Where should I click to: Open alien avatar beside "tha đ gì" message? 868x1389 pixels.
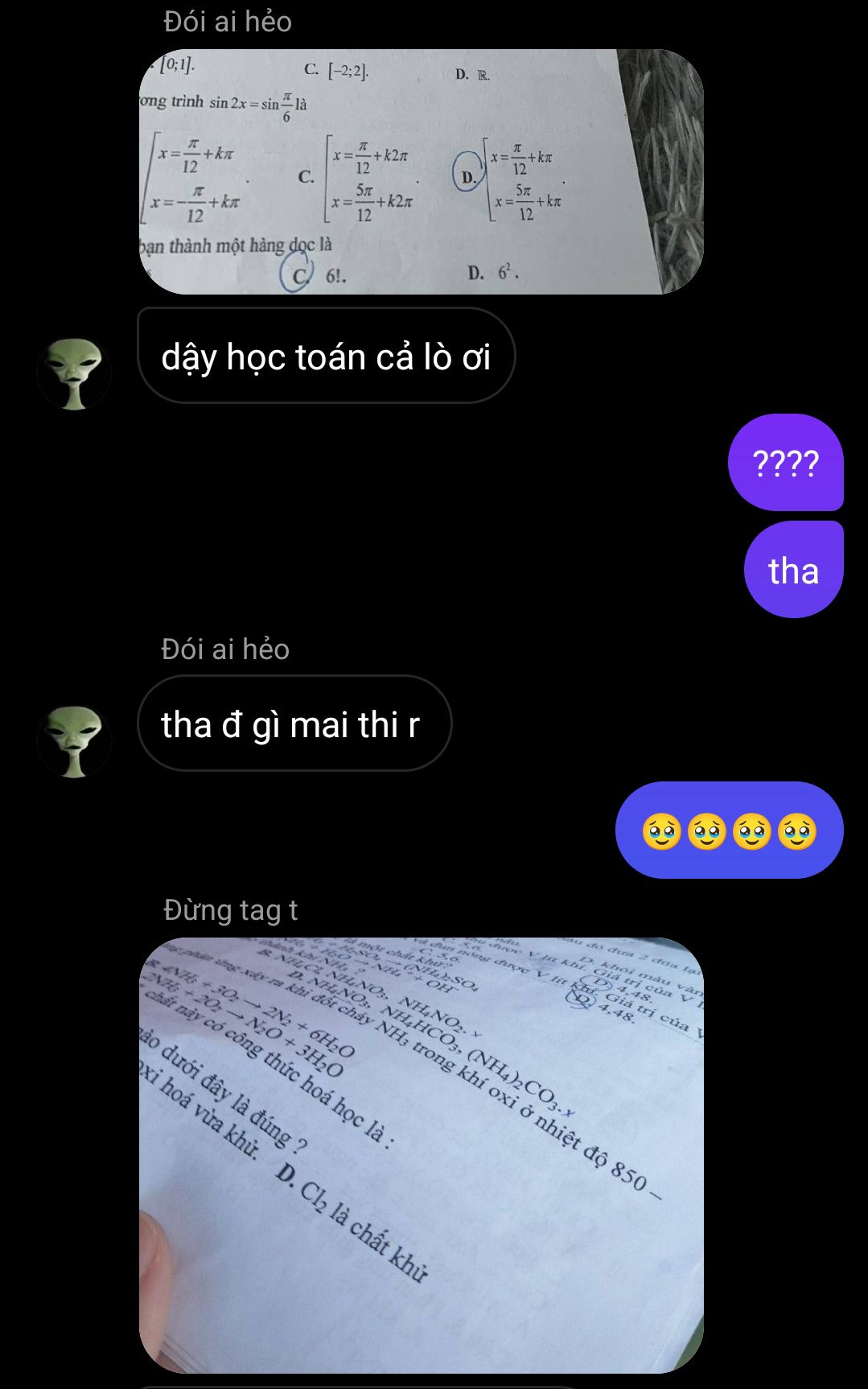74,741
